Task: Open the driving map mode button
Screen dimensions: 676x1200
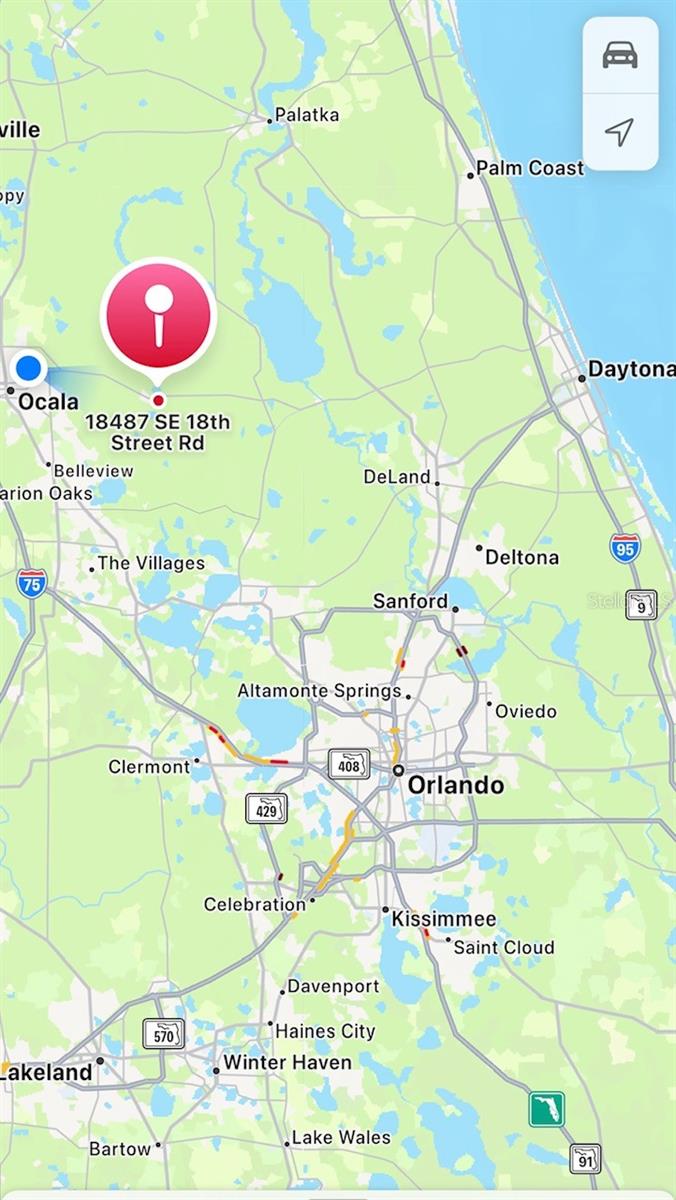Action: coord(620,56)
